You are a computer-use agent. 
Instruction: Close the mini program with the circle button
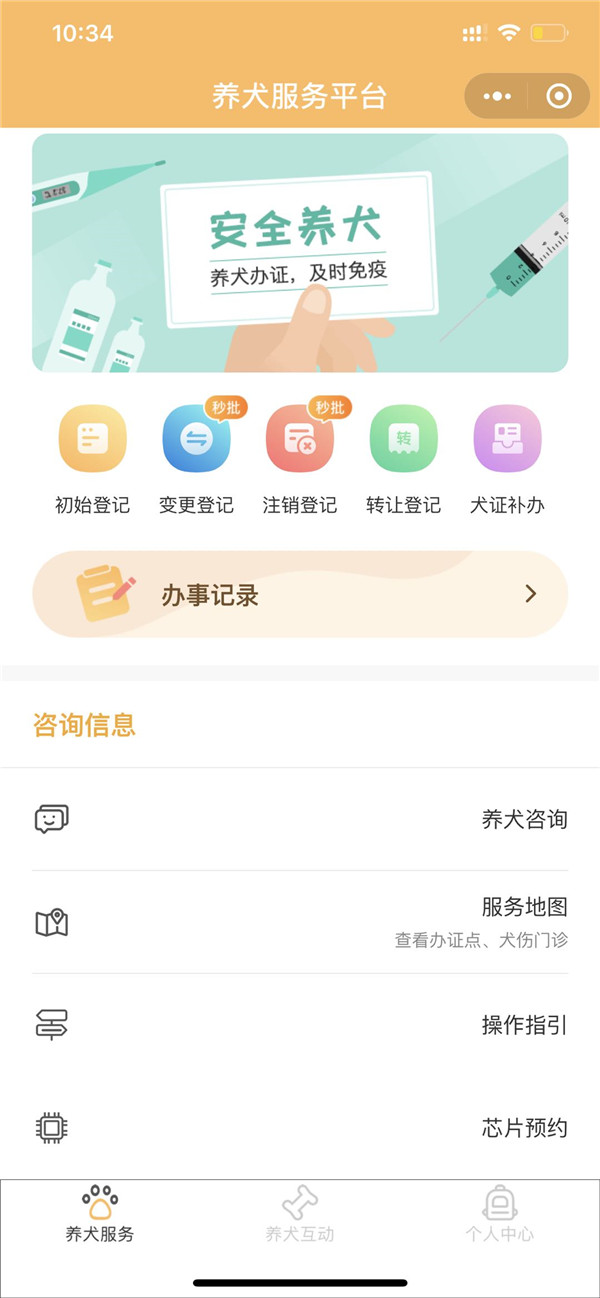click(559, 97)
